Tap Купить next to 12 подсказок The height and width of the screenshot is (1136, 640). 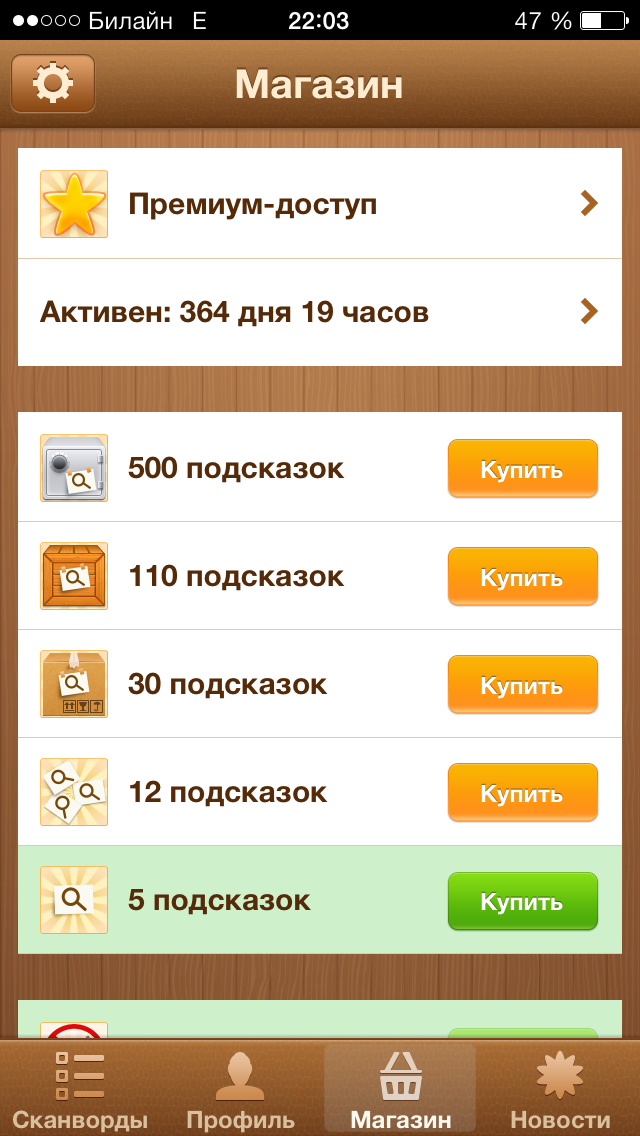(522, 793)
